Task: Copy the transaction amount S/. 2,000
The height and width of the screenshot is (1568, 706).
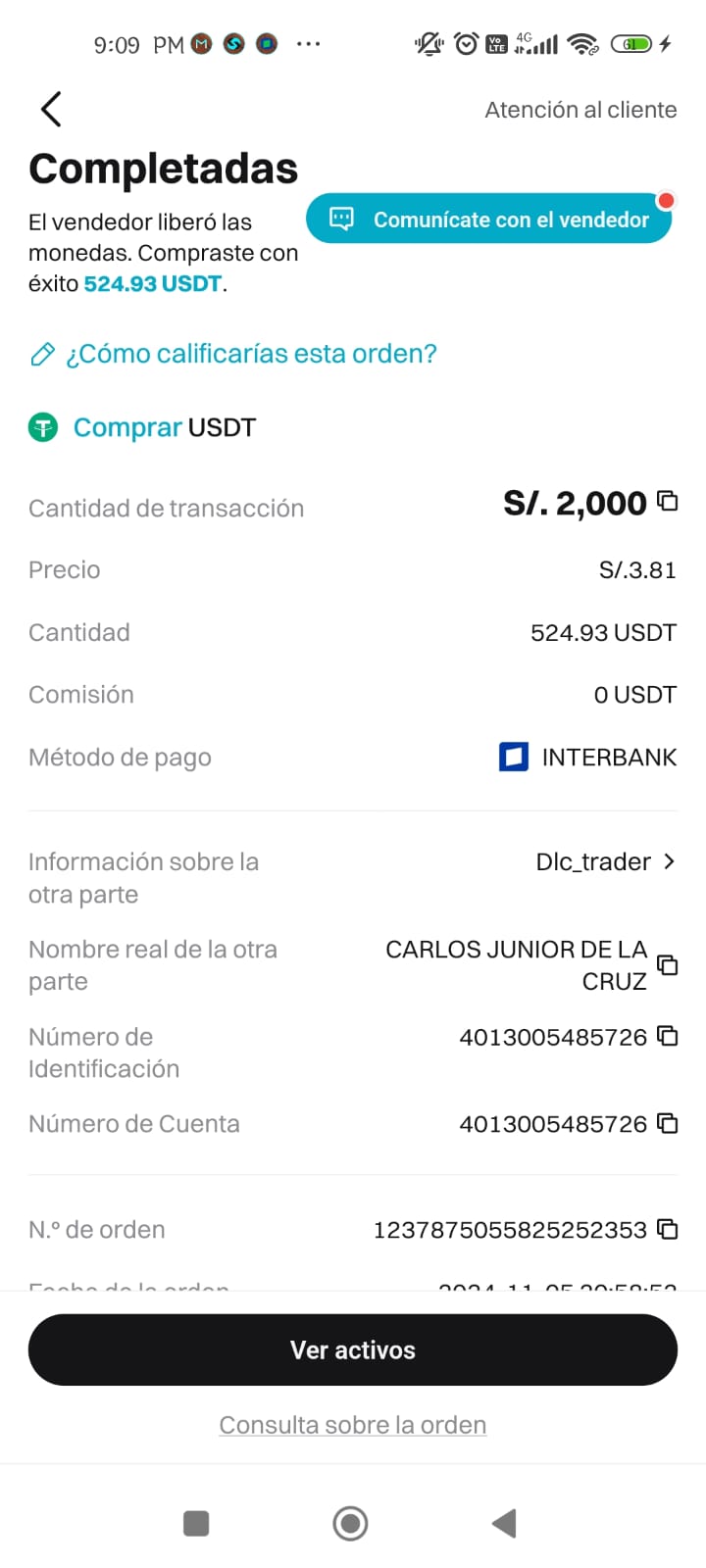Action: pyautogui.click(x=668, y=501)
